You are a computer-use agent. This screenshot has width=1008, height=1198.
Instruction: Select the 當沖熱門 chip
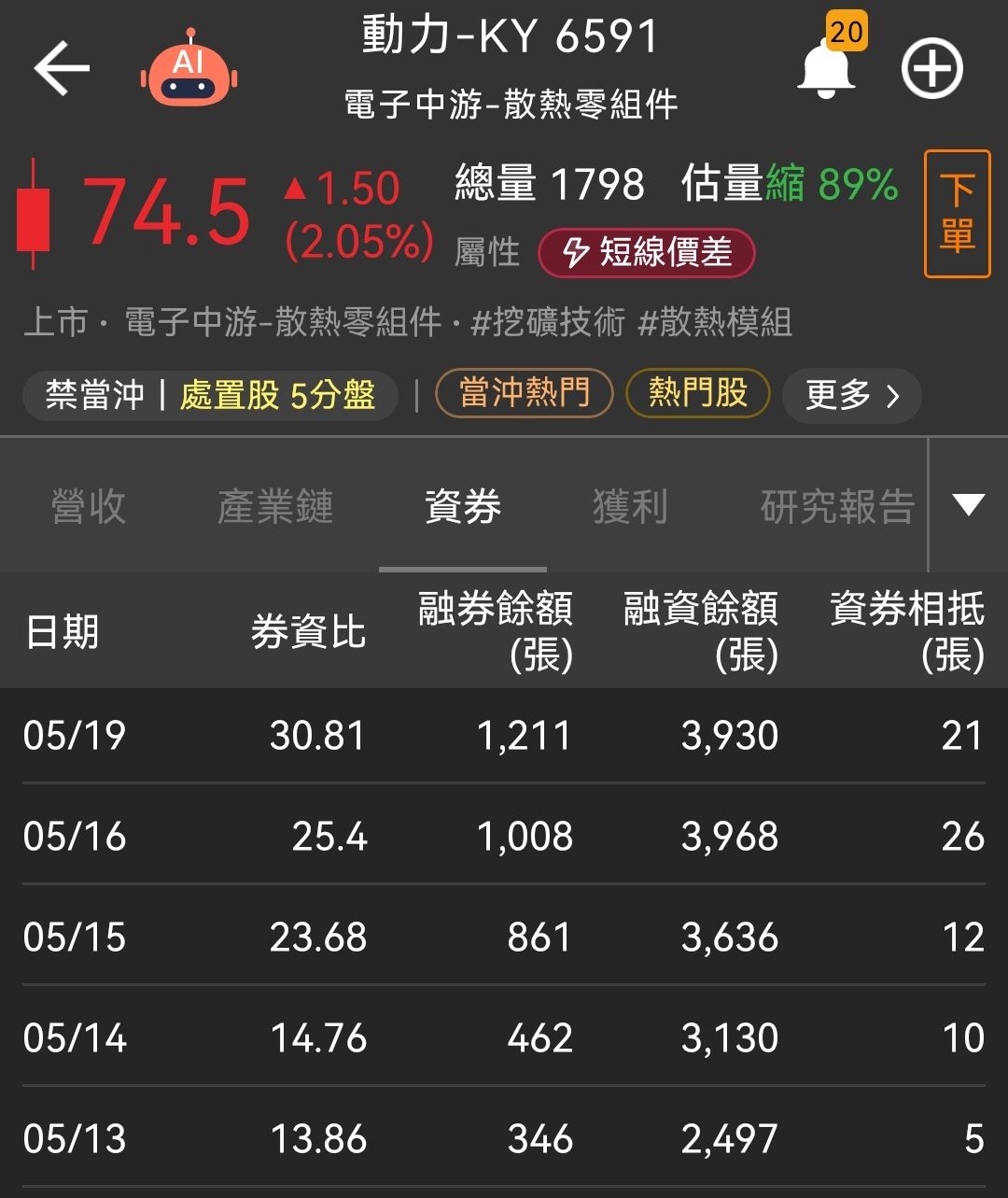click(525, 393)
